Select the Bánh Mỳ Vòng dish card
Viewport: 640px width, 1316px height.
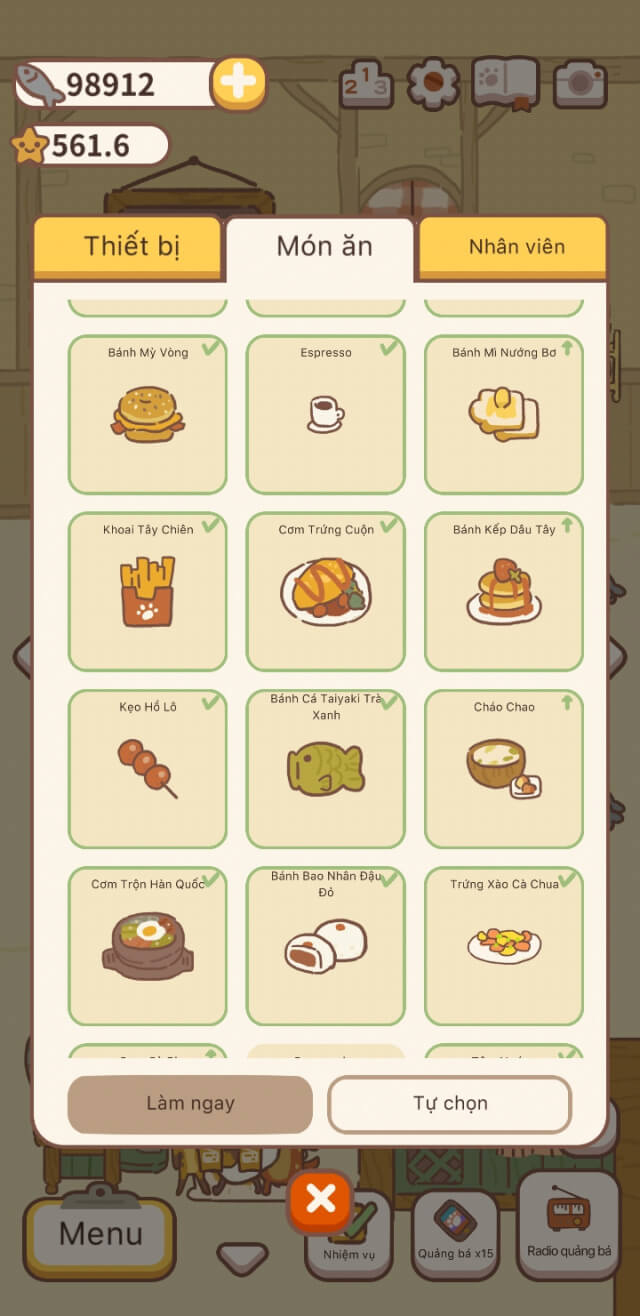point(148,414)
